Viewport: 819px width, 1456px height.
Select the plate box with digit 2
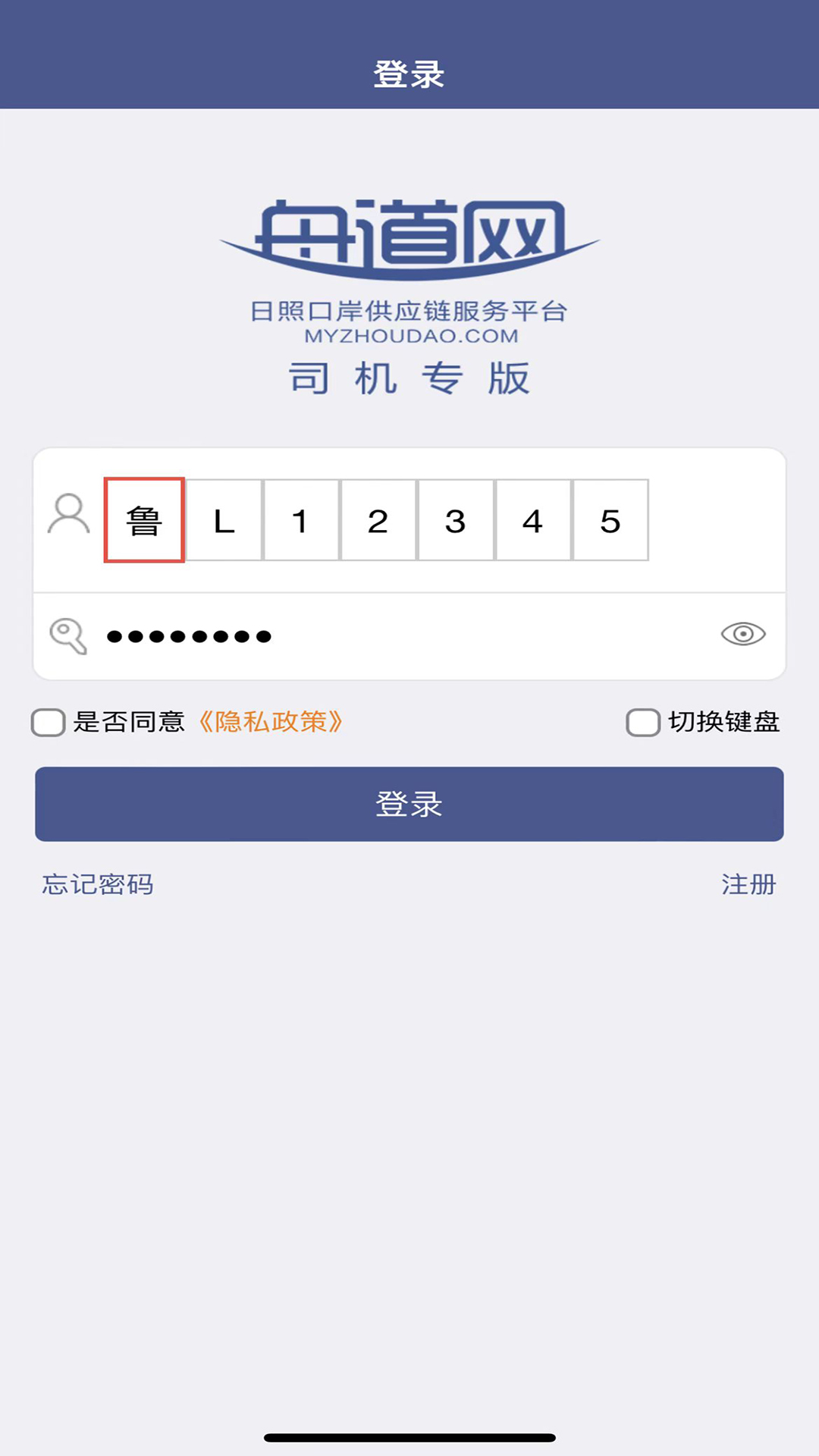tap(378, 520)
